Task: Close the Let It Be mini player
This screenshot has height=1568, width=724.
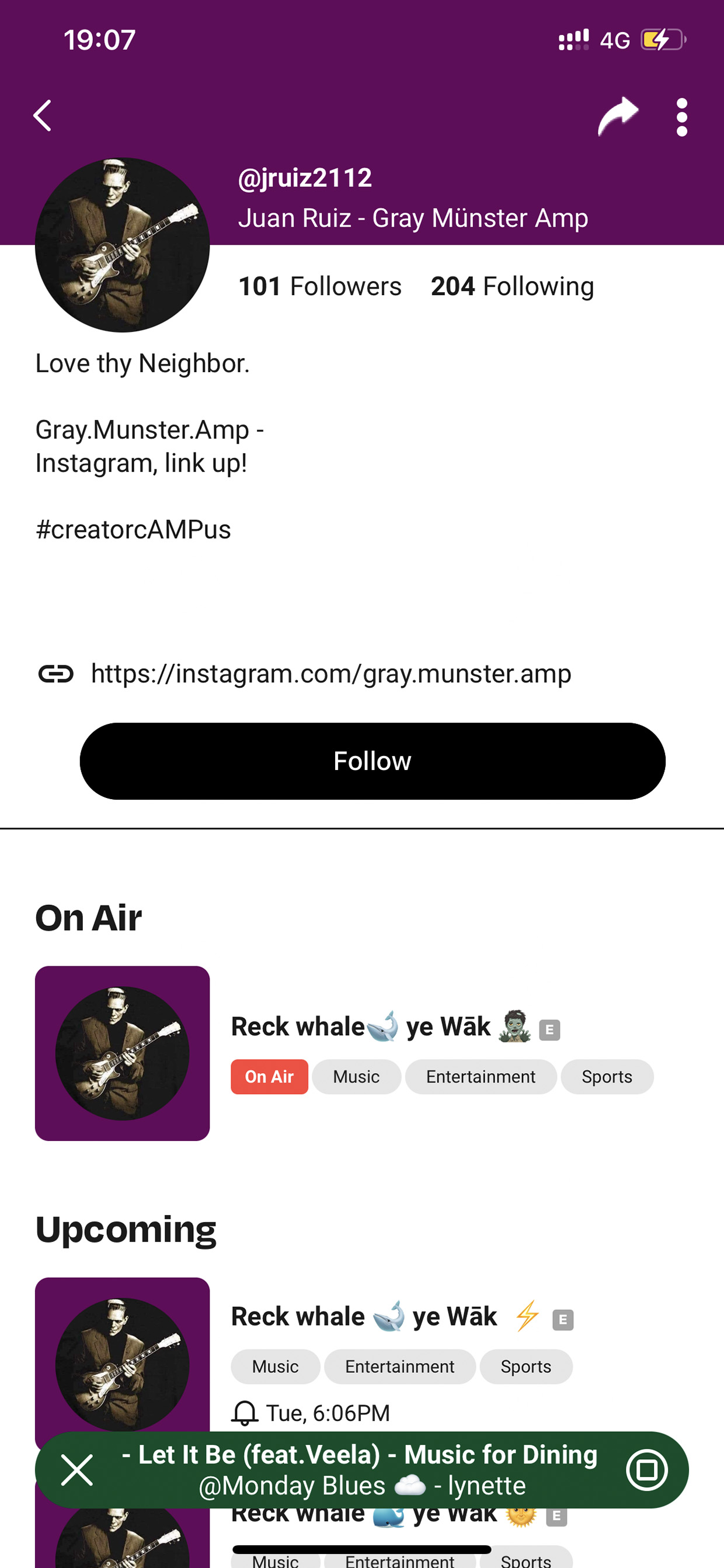Action: coord(77,1470)
